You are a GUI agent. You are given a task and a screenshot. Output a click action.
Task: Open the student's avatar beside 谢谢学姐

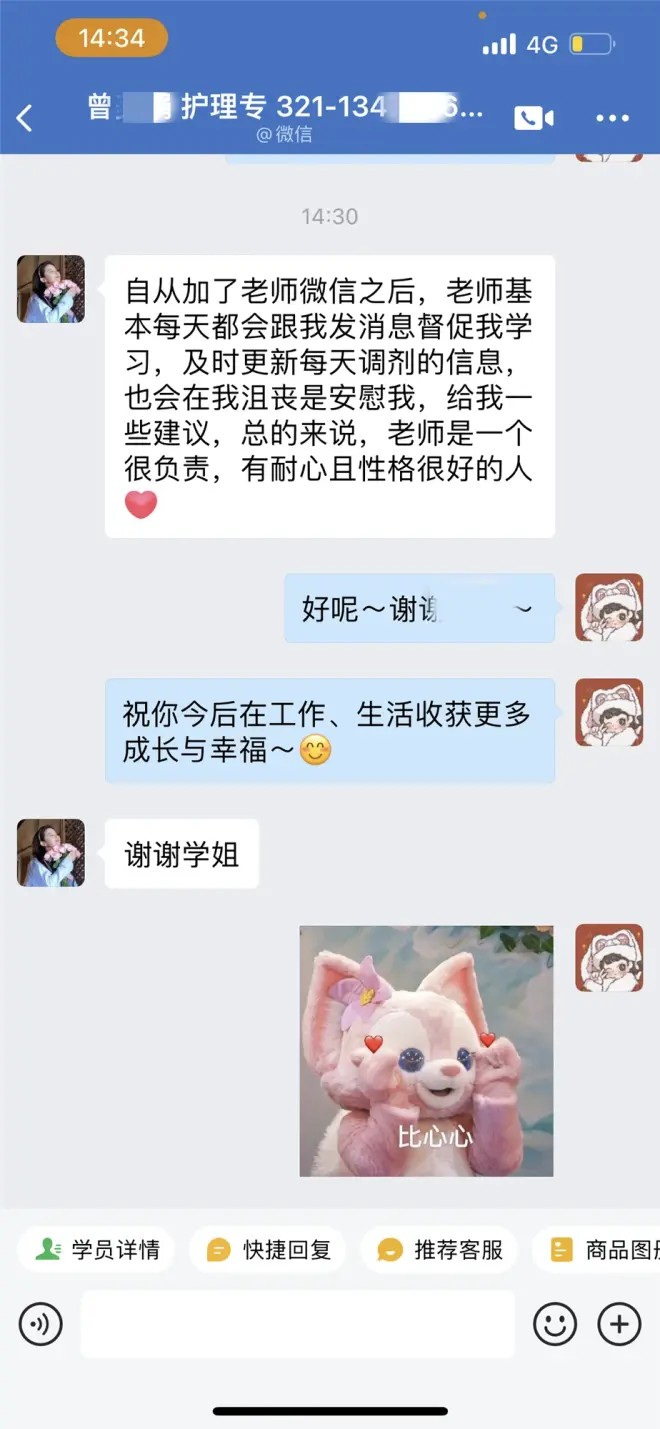[51, 853]
